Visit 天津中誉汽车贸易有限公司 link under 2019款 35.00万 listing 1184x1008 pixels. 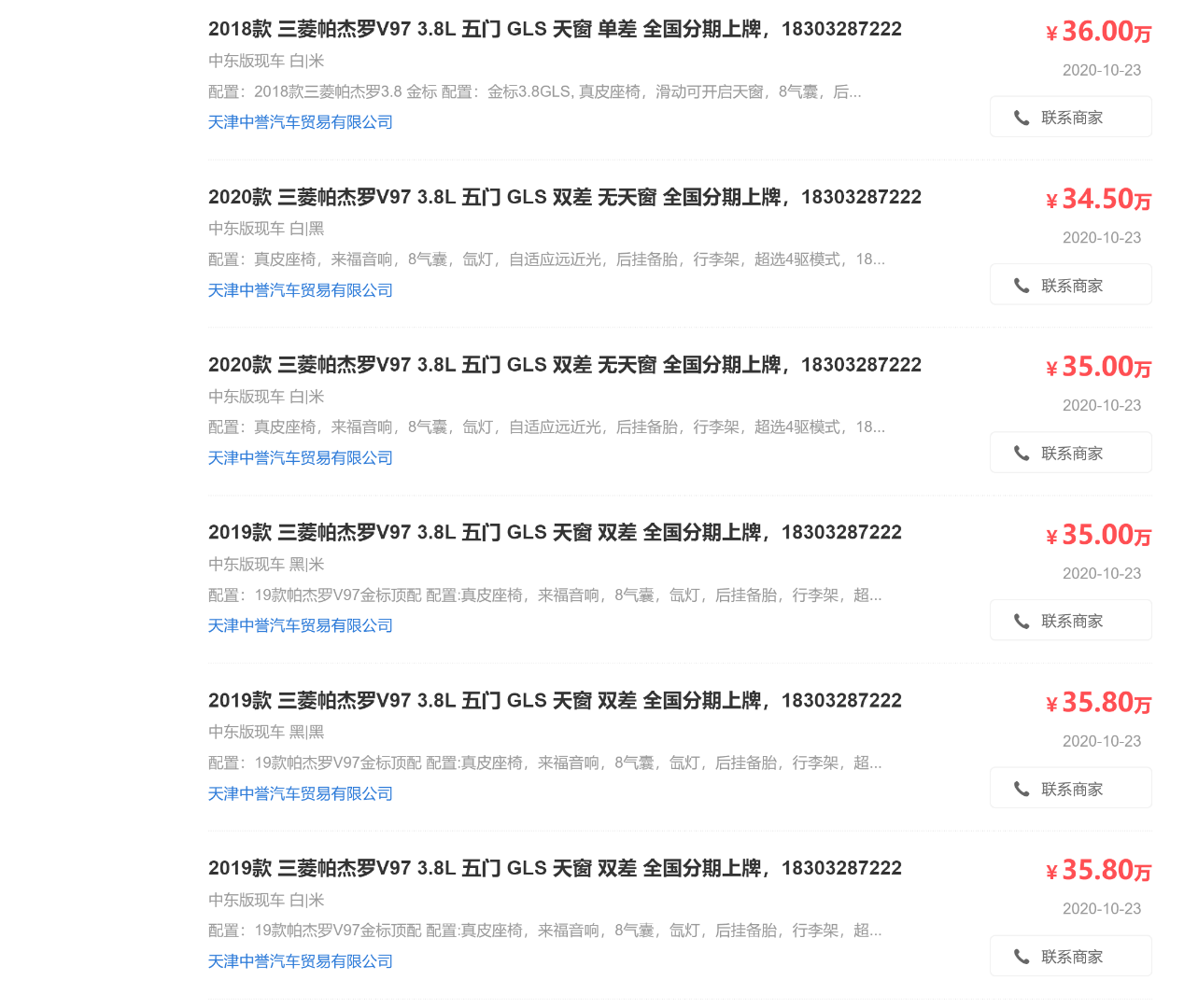(x=300, y=625)
